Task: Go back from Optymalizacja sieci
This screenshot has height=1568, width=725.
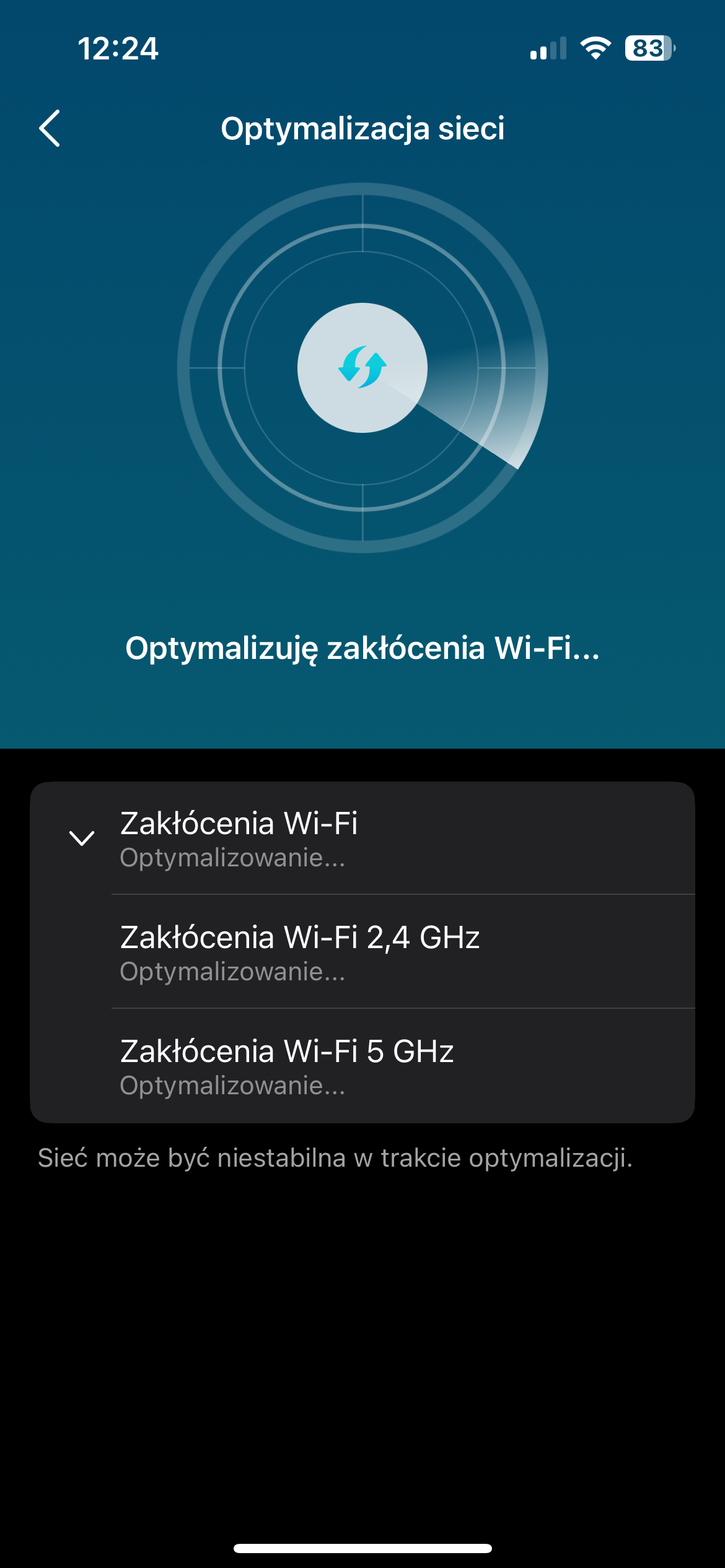Action: click(50, 129)
